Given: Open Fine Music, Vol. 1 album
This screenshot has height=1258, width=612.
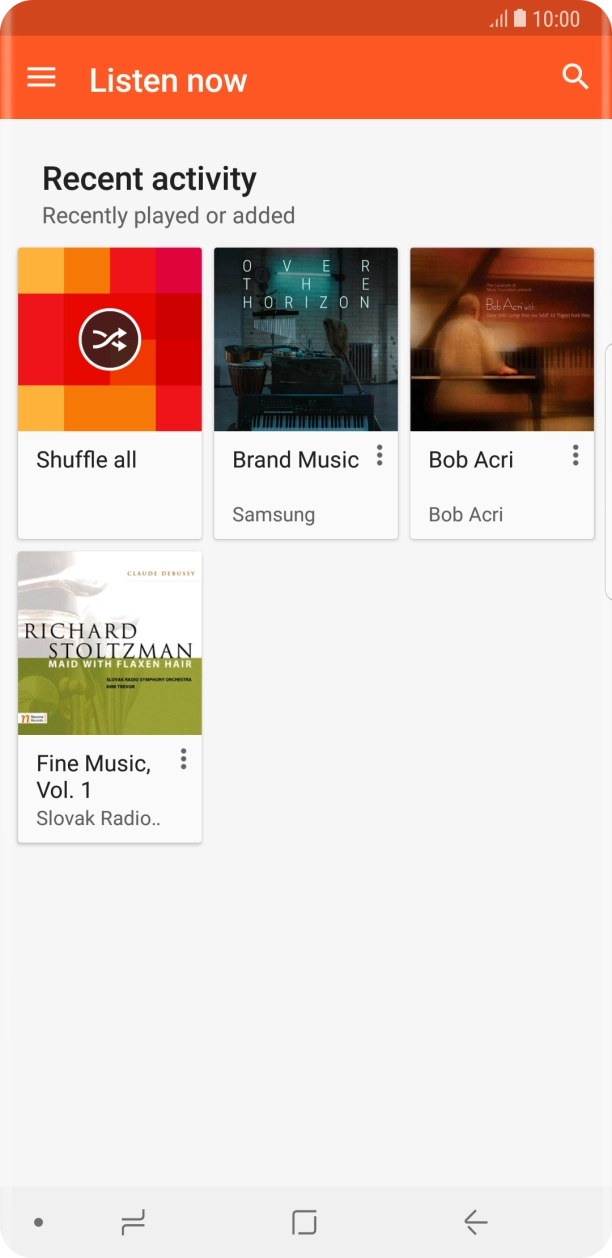Looking at the screenshot, I should coord(110,644).
